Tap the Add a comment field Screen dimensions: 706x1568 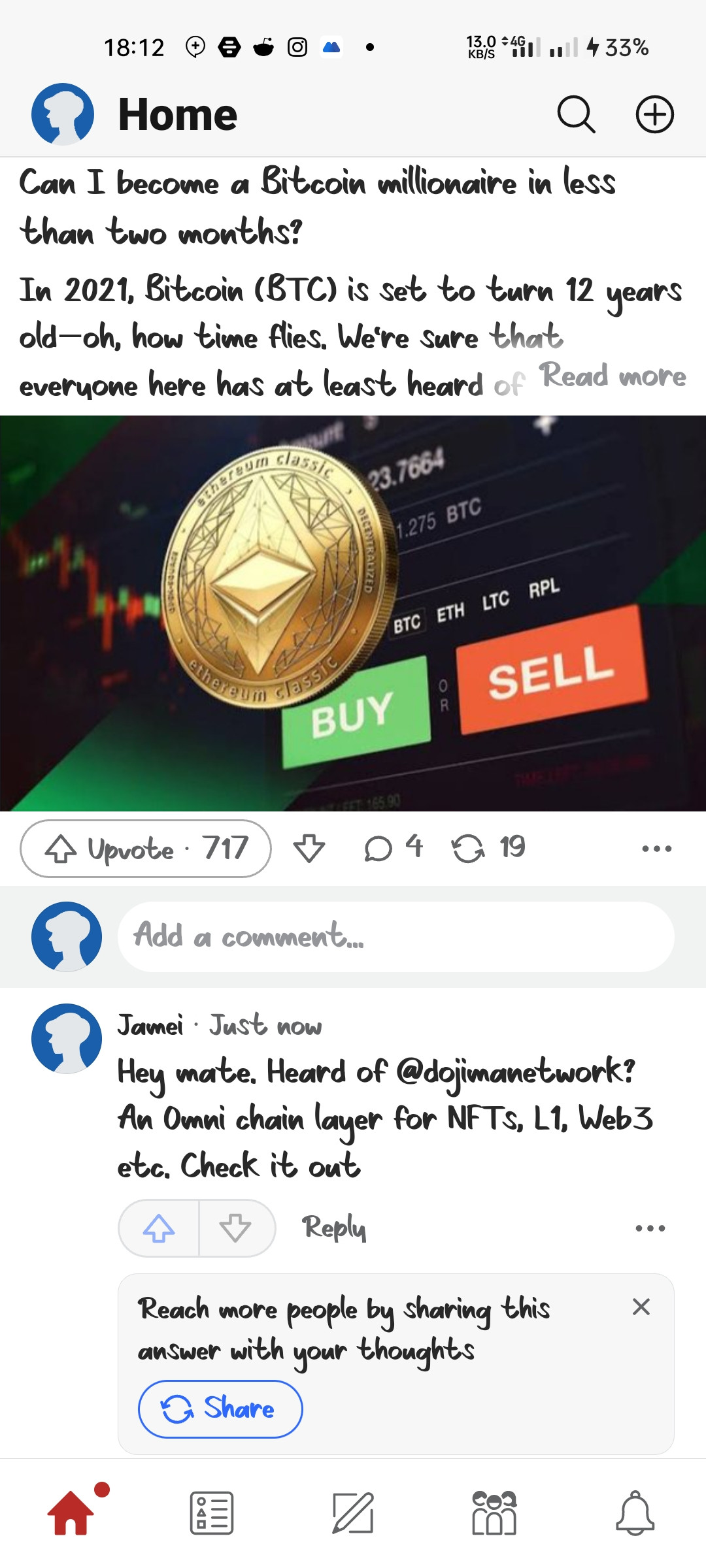click(x=395, y=937)
